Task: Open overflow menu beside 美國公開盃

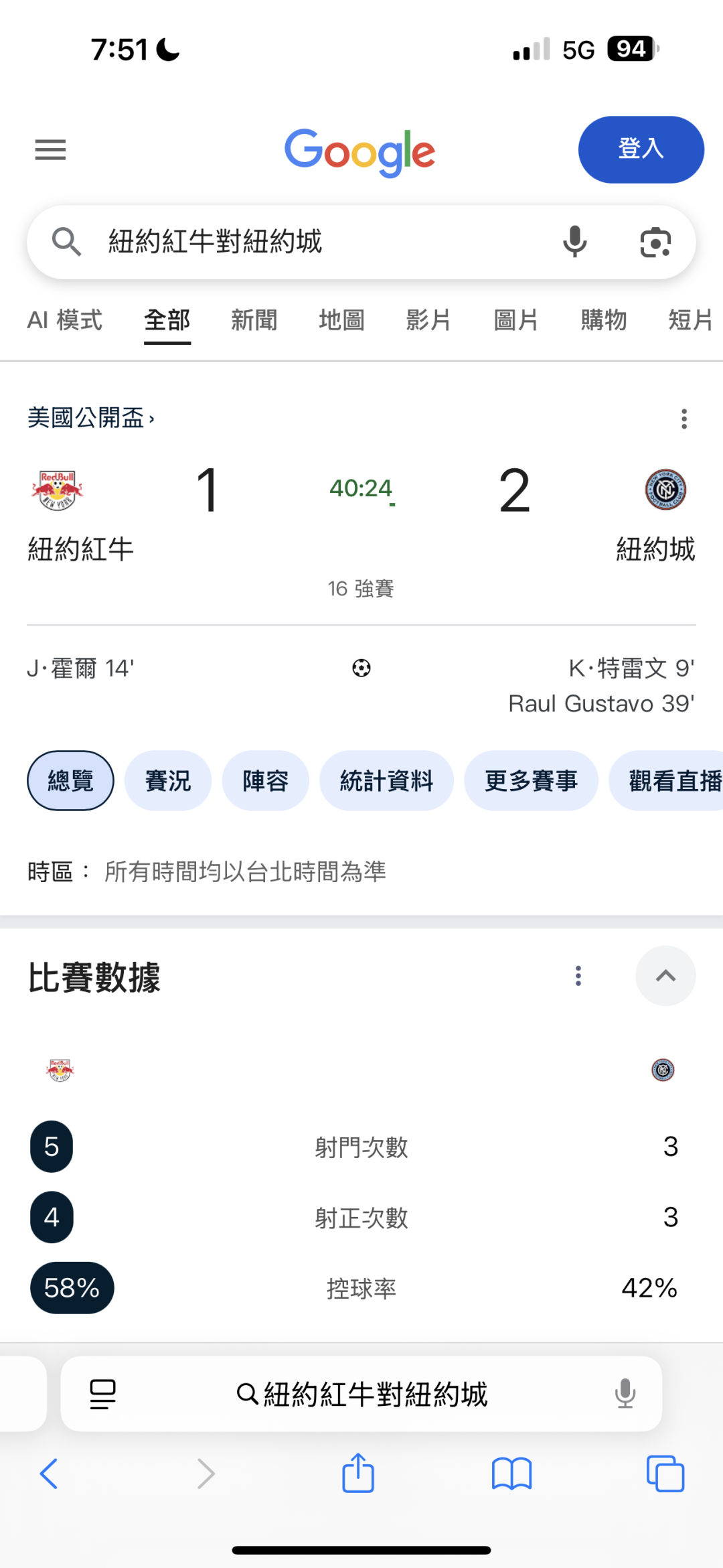Action: [684, 419]
